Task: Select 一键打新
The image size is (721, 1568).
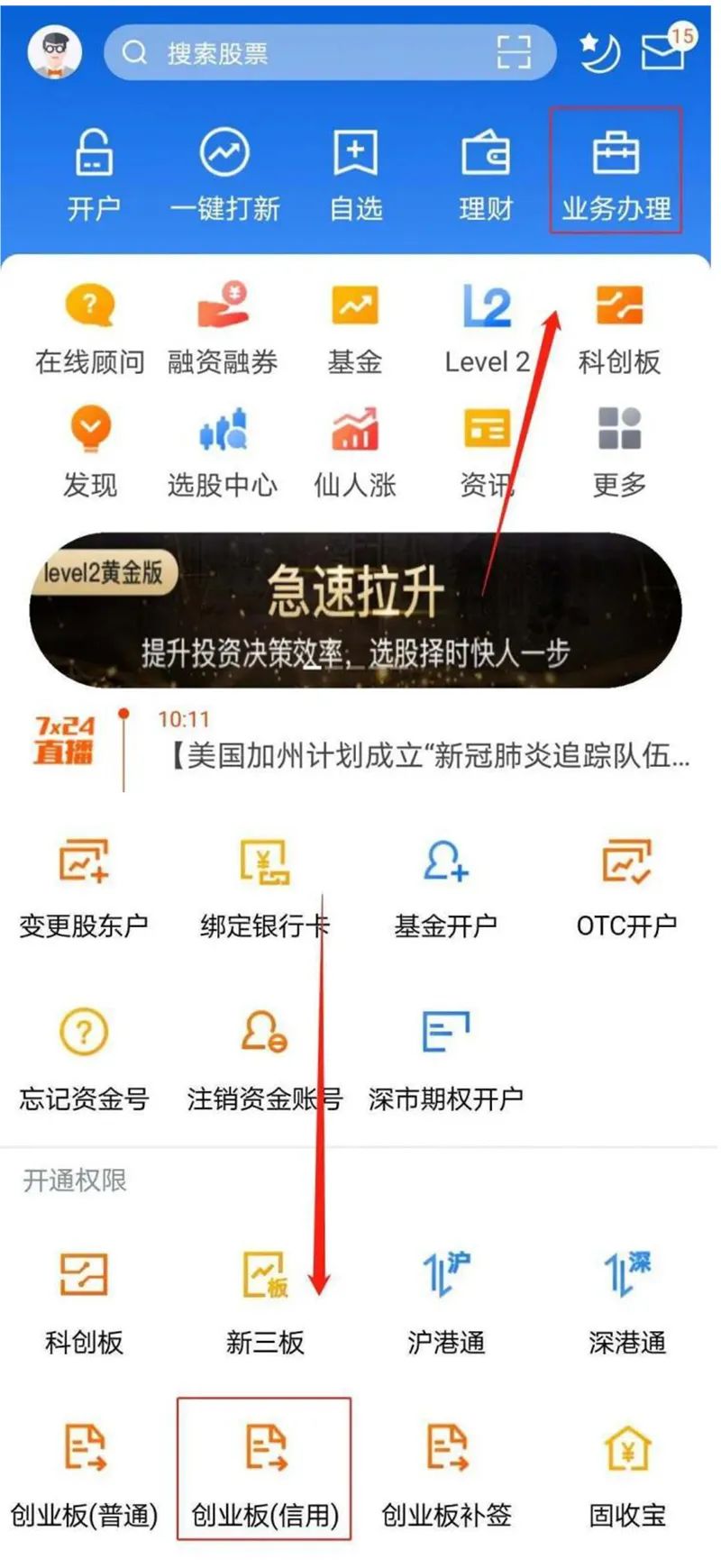Action: (224, 176)
